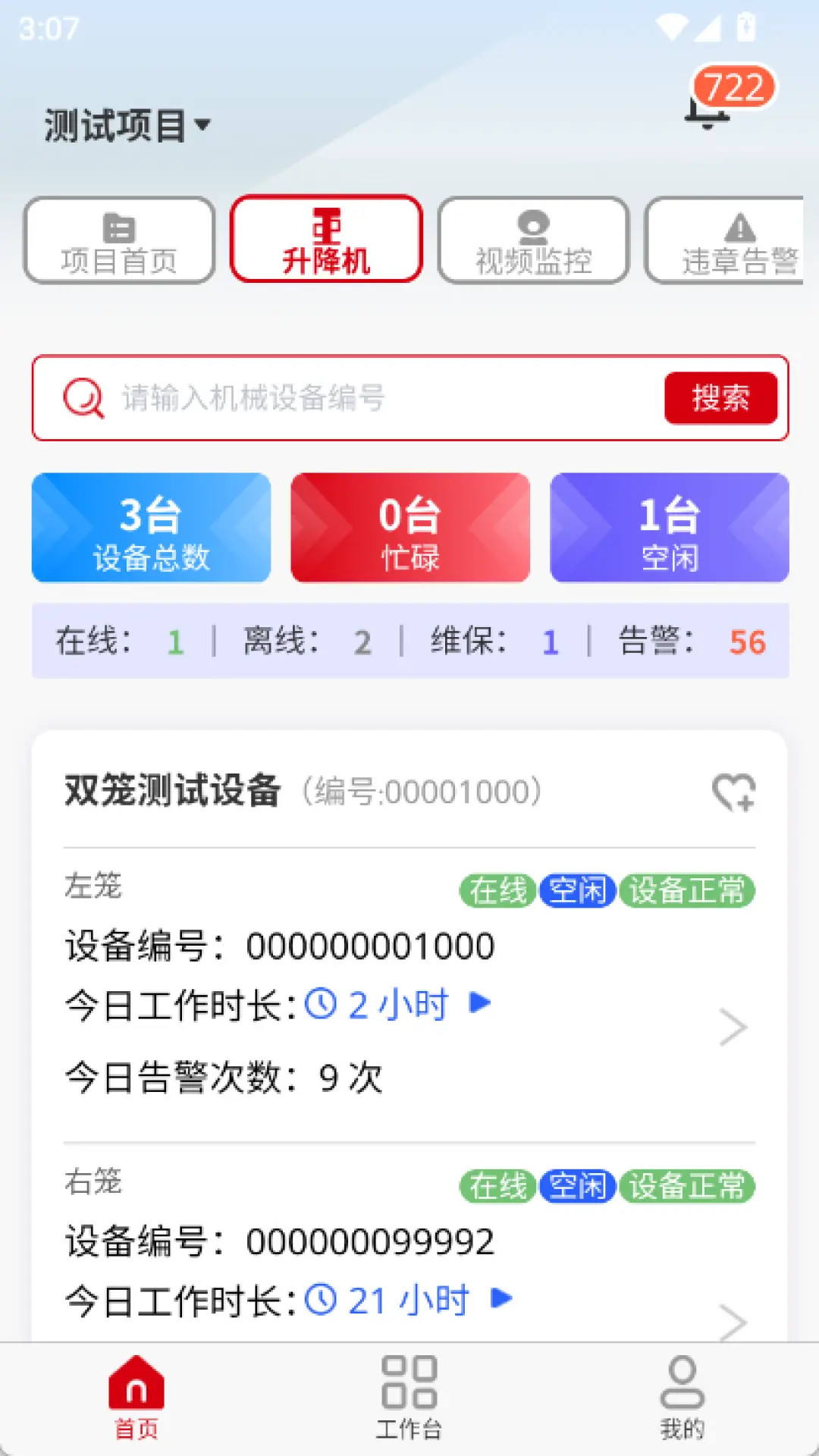This screenshot has height=1456, width=819.
Task: Favorite 双笼测试设备 using the heart icon
Action: pos(735,791)
